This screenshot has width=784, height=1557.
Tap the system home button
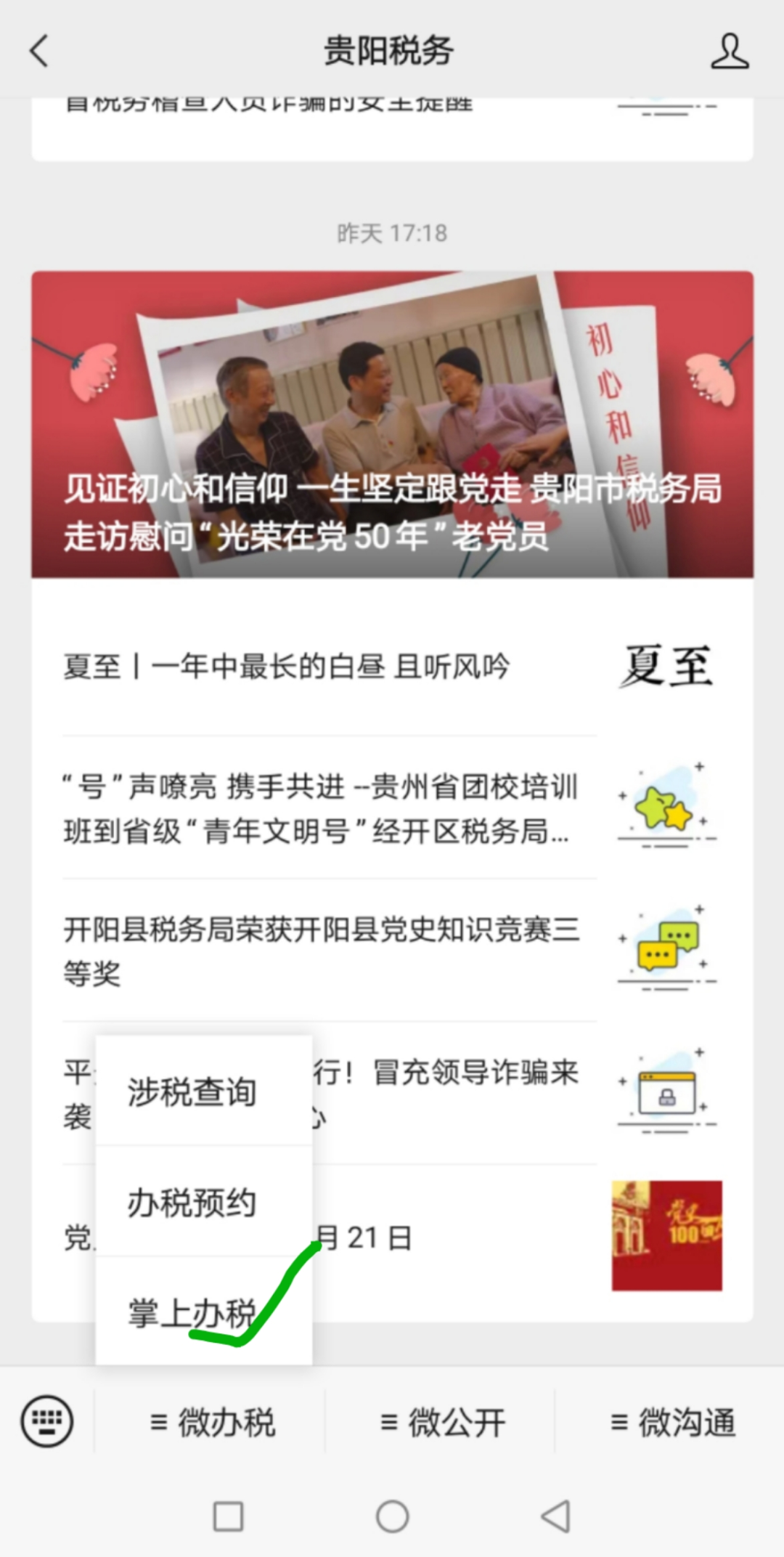(392, 1516)
